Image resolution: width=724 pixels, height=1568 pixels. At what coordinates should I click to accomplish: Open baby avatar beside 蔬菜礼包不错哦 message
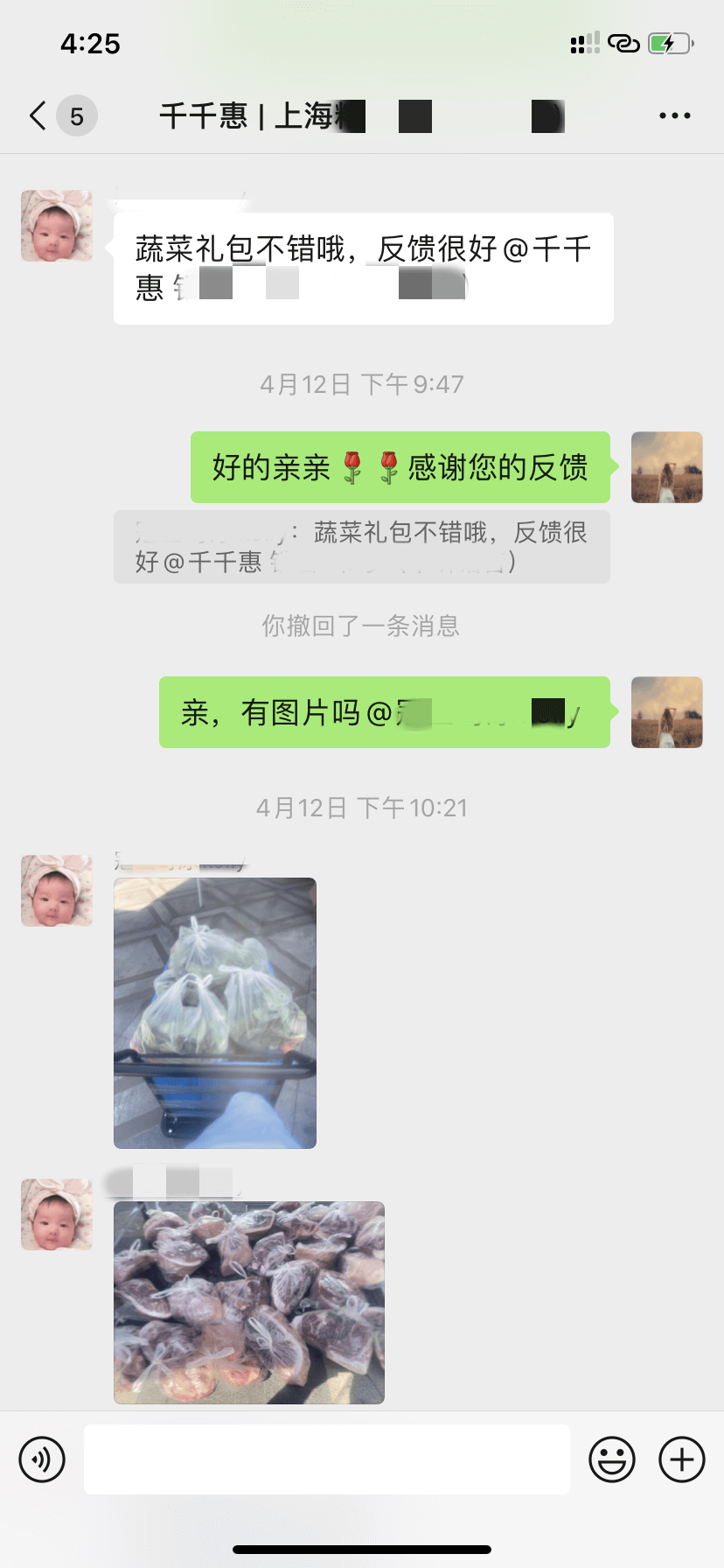(57, 226)
